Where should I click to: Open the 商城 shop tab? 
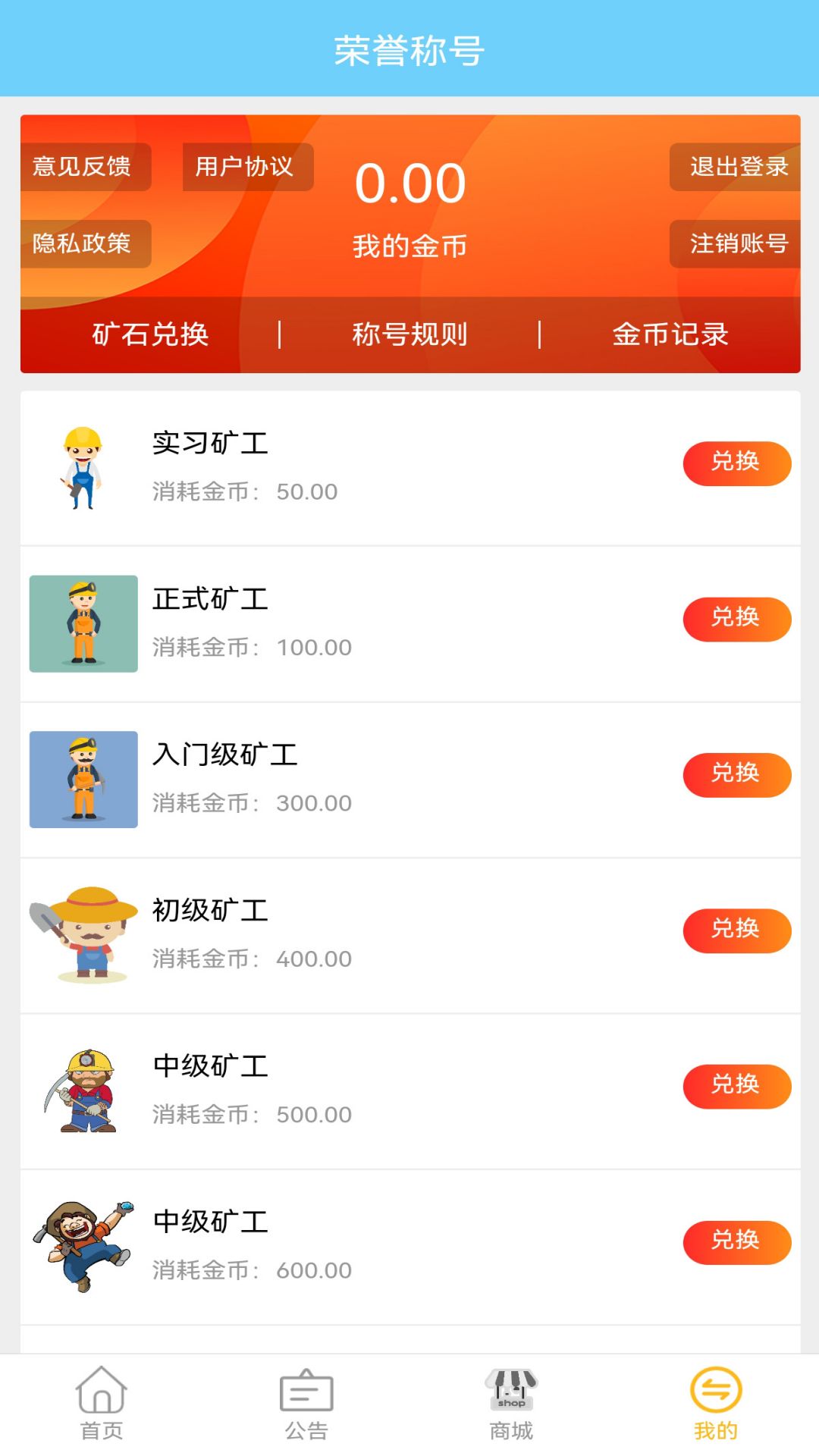click(x=511, y=1404)
